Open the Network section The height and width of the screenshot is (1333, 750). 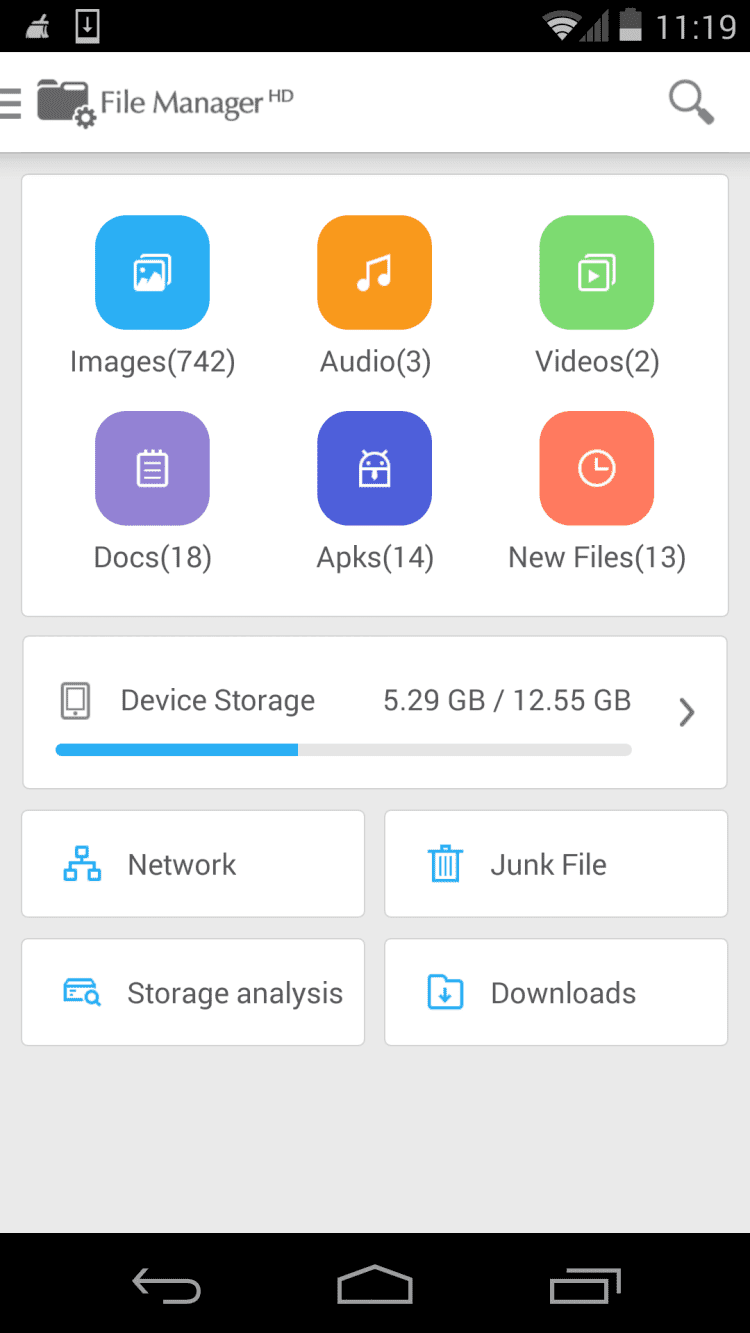[193, 864]
